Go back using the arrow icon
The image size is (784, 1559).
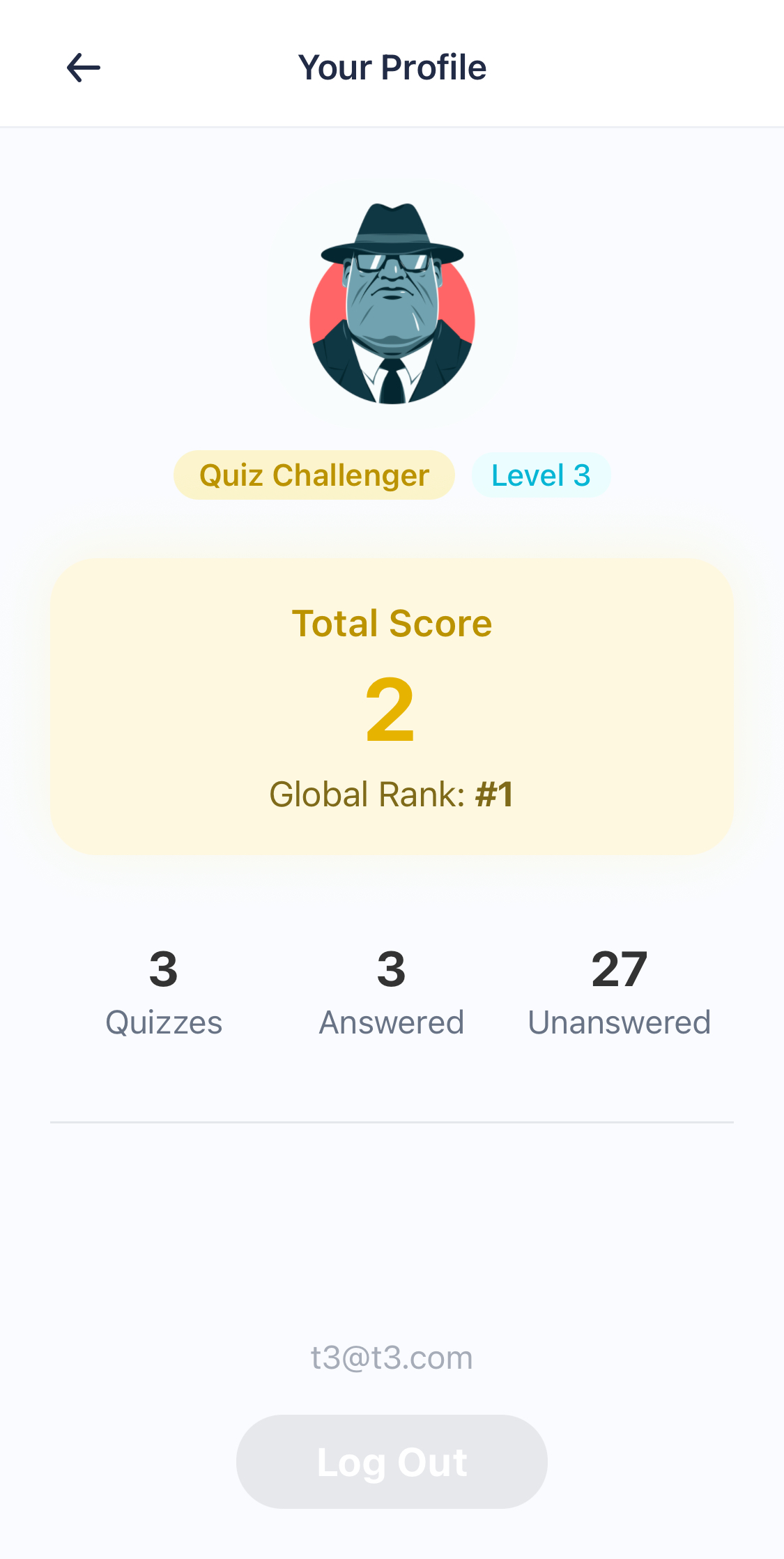[84, 68]
